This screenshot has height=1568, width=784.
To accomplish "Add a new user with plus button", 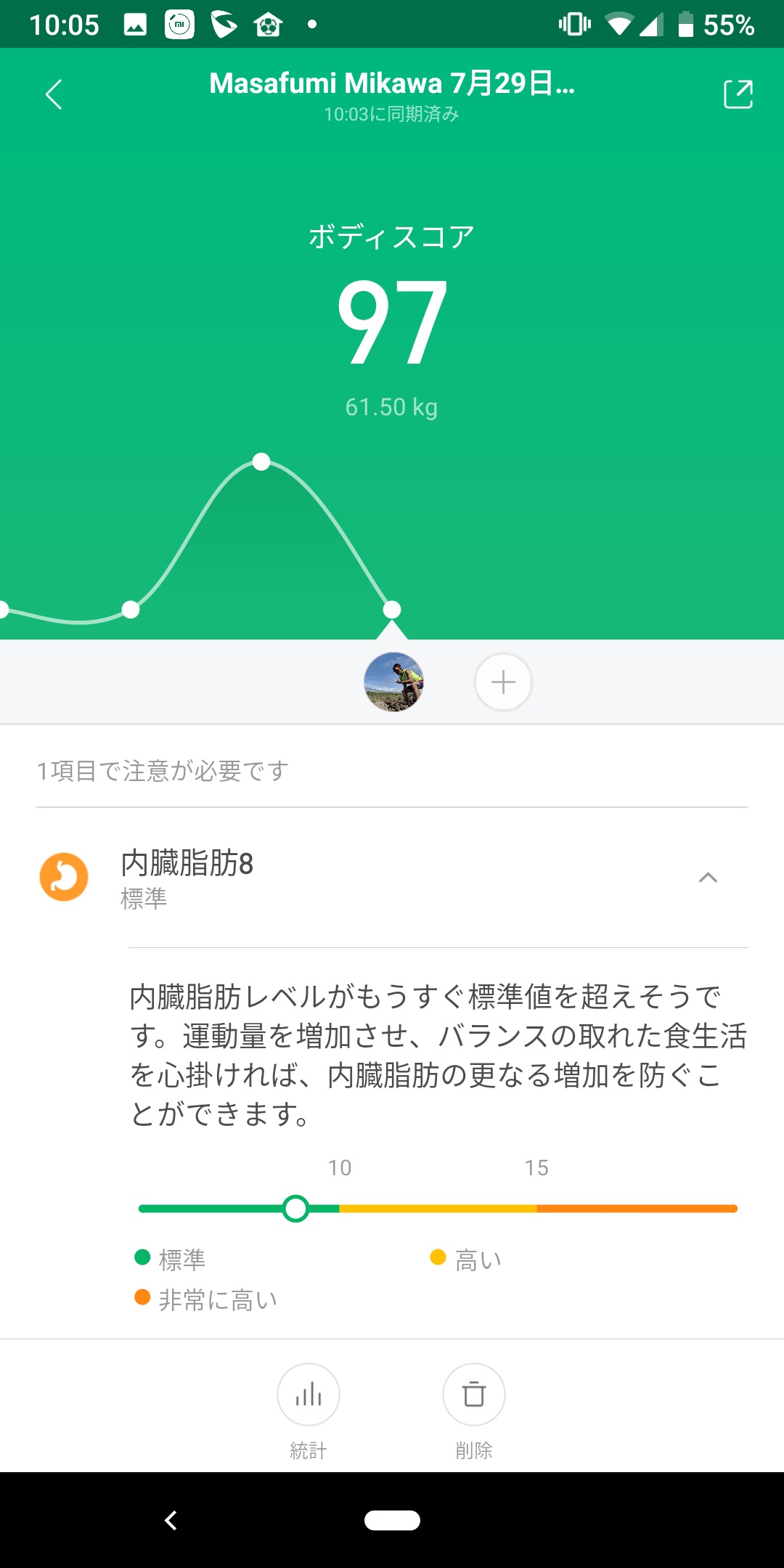I will (503, 682).
